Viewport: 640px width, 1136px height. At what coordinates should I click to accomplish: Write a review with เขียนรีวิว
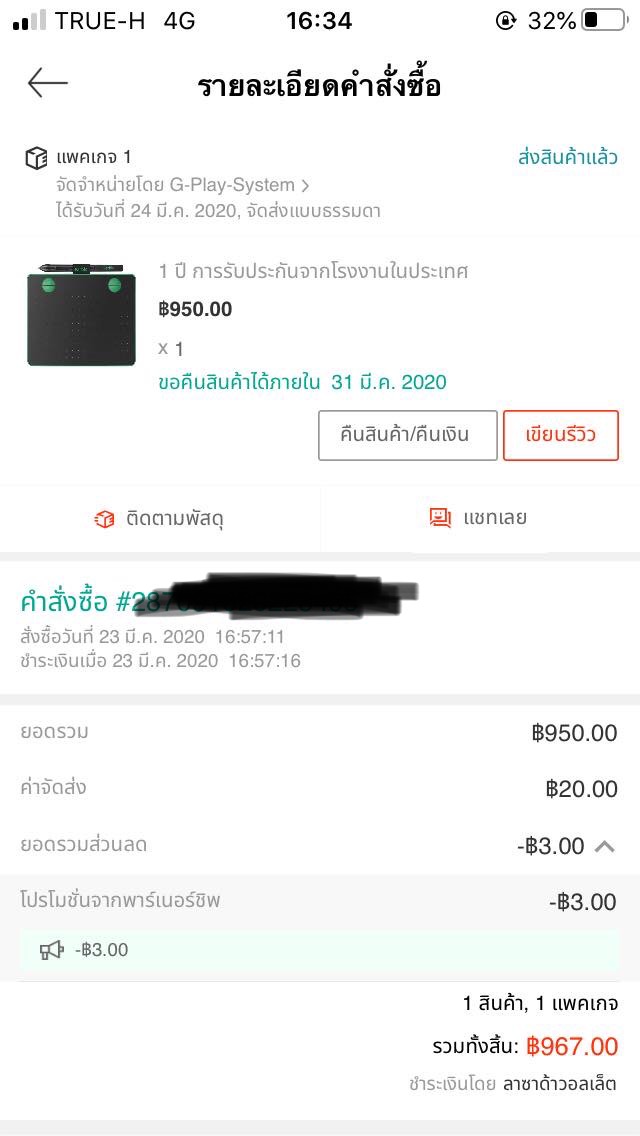point(561,435)
